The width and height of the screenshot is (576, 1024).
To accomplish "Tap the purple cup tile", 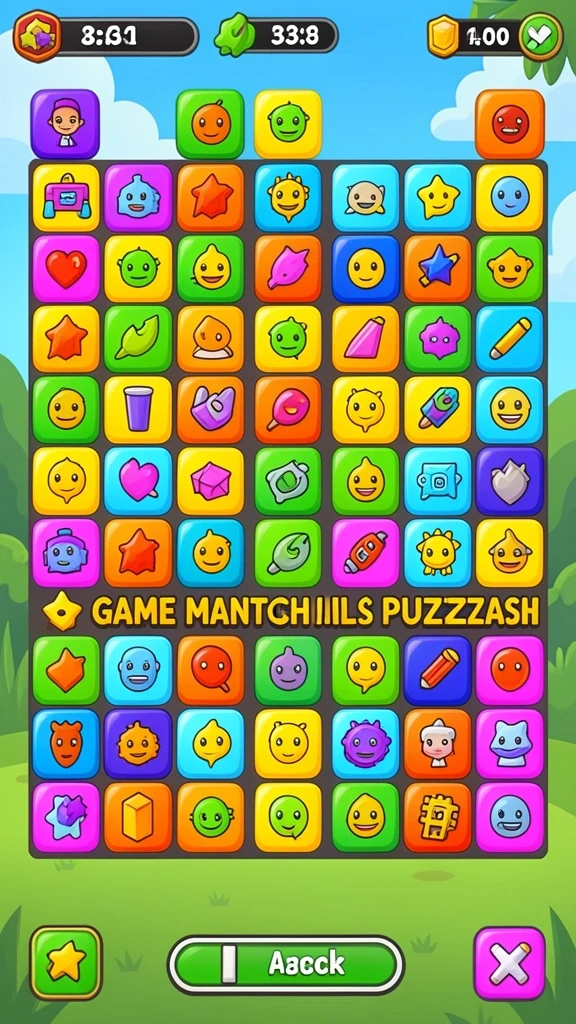I will click(138, 410).
